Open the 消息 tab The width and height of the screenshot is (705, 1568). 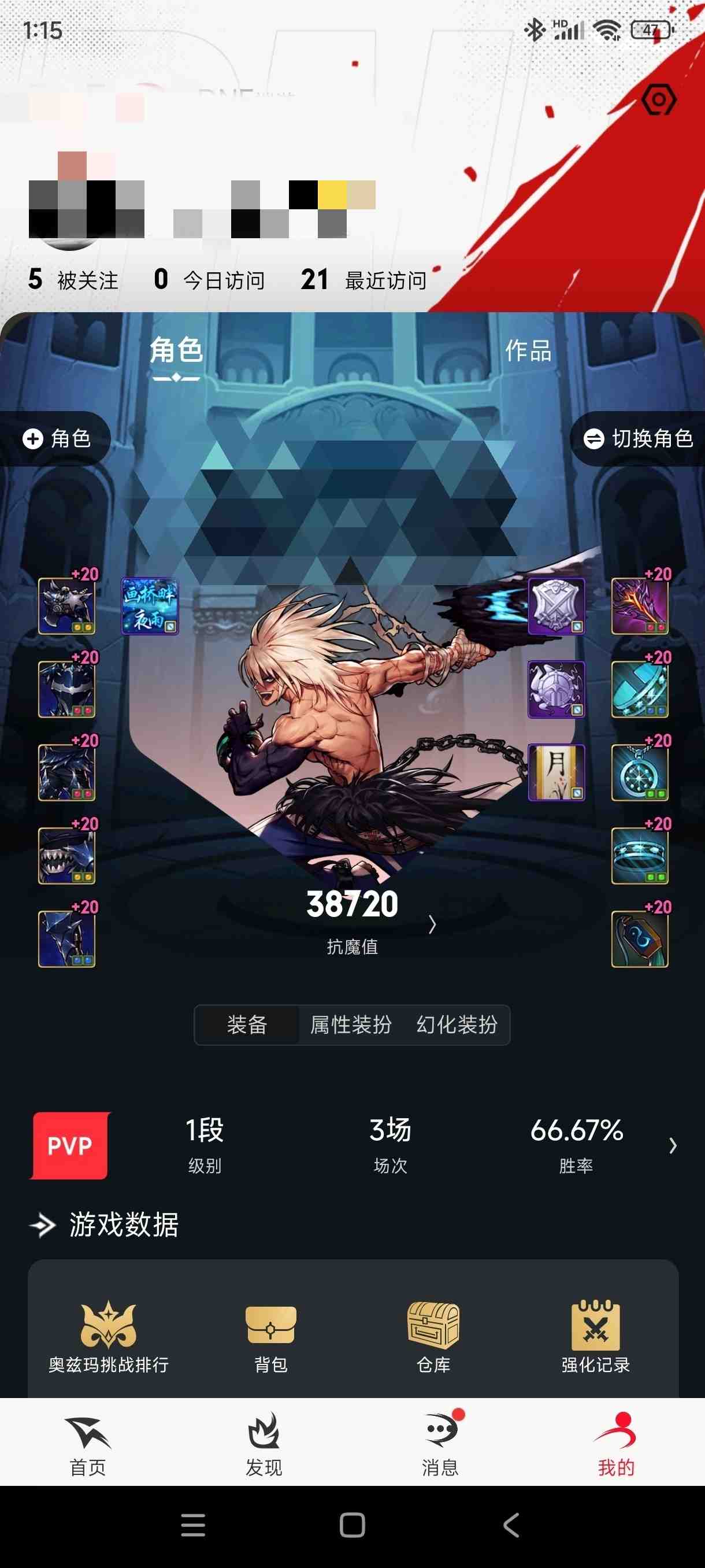tap(440, 1444)
